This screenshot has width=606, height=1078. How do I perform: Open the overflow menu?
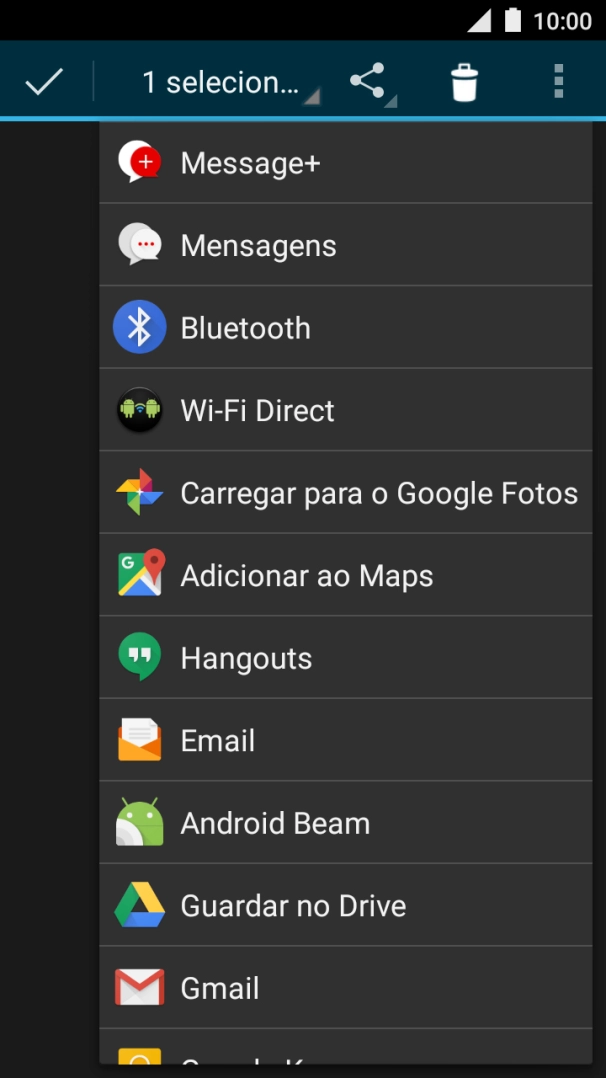558,82
